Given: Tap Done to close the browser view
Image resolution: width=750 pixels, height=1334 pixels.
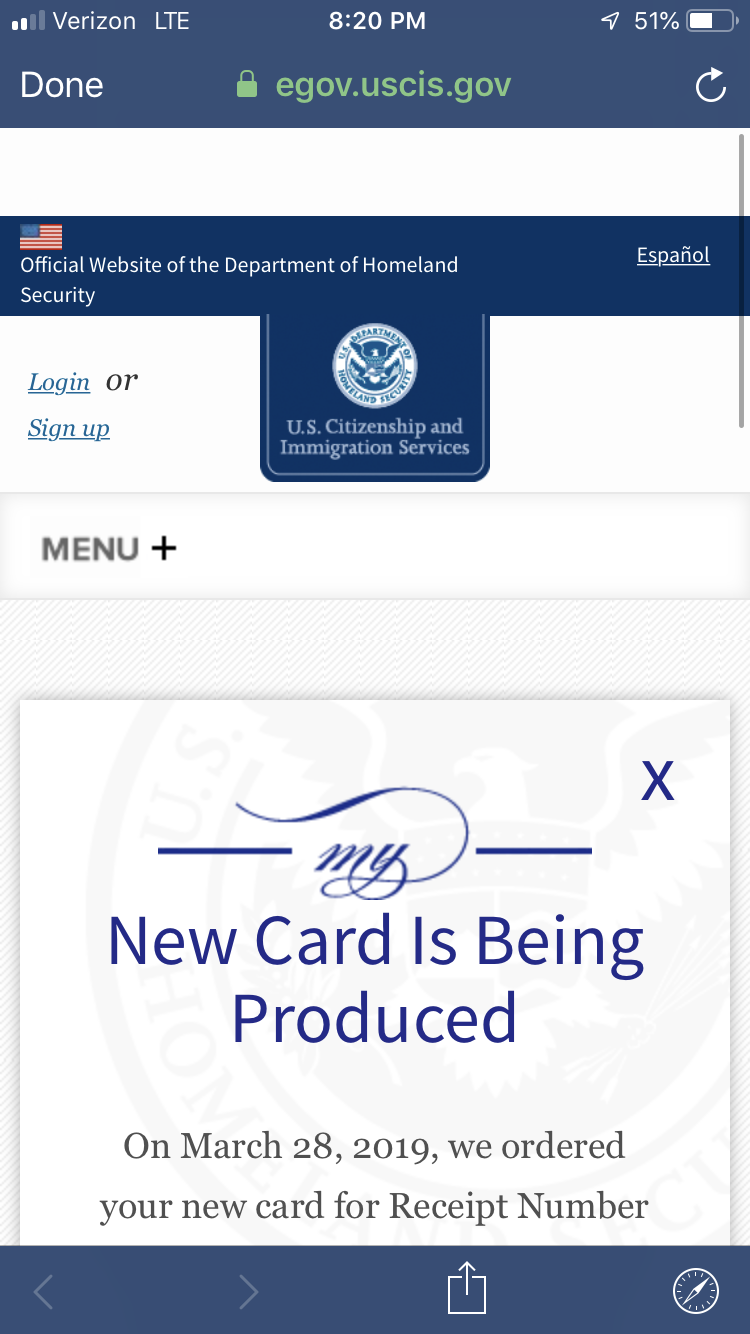Looking at the screenshot, I should point(62,85).
